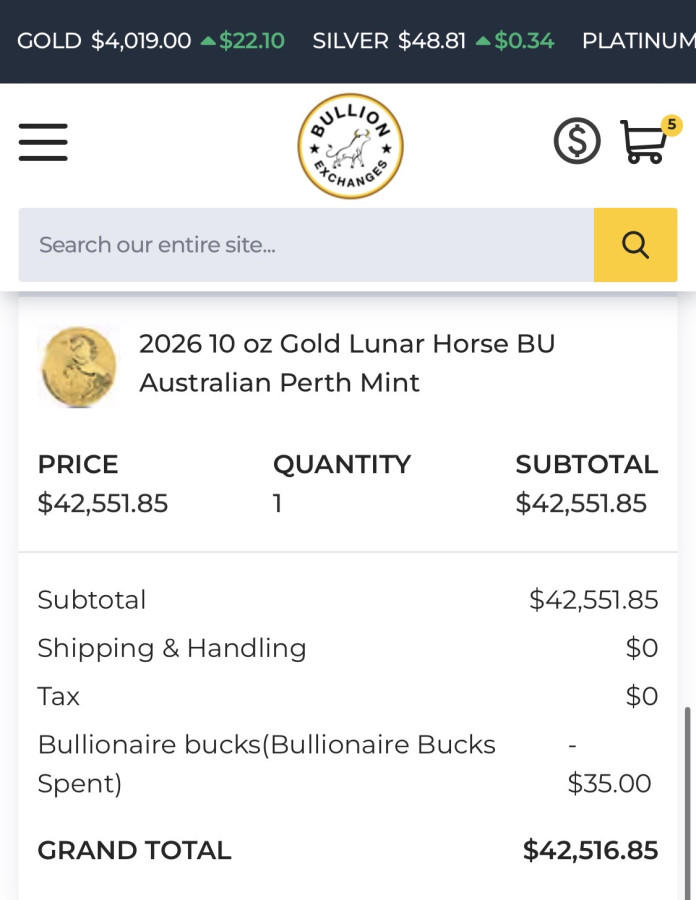Tap the Bullion Exchanges logo
This screenshot has height=900, width=696.
350,146
